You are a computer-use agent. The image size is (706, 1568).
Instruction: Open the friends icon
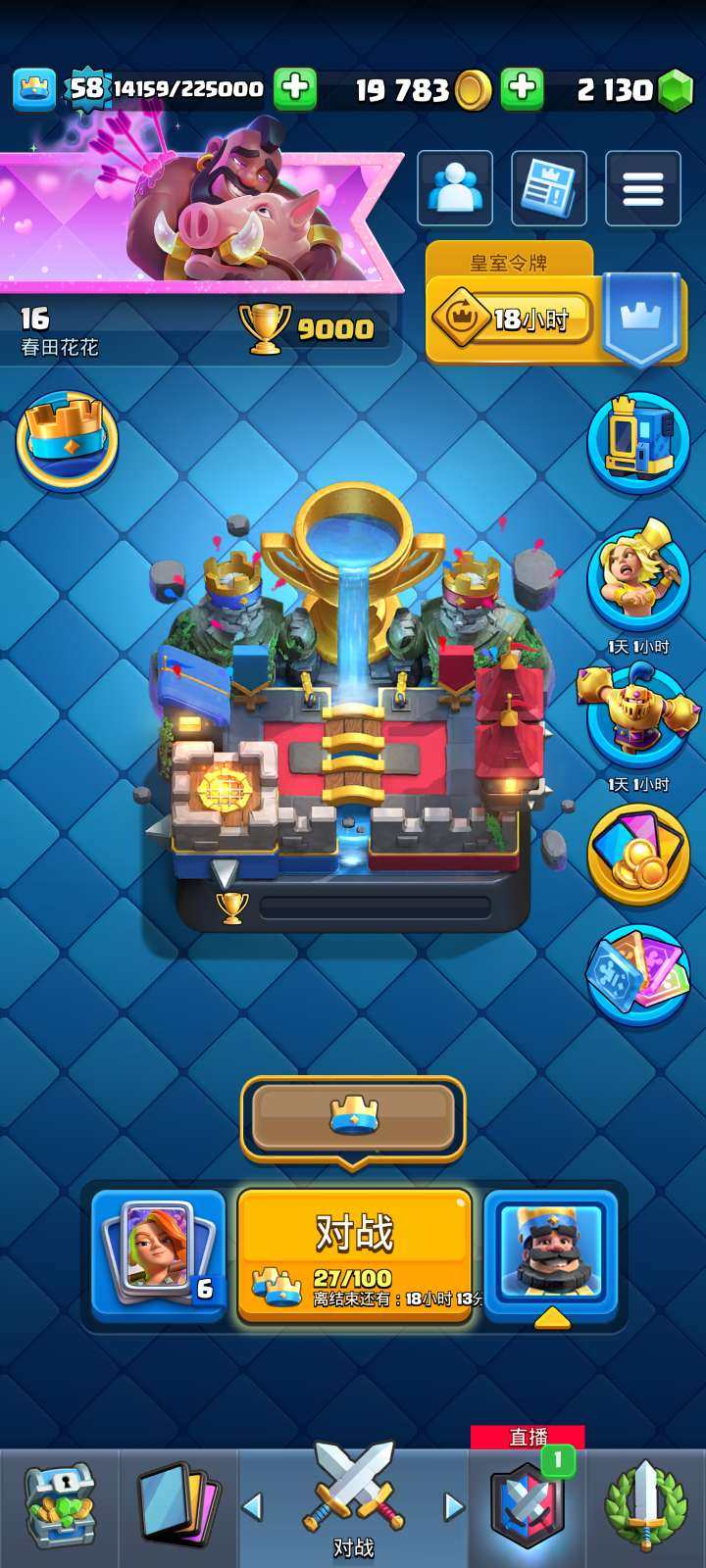tap(455, 188)
